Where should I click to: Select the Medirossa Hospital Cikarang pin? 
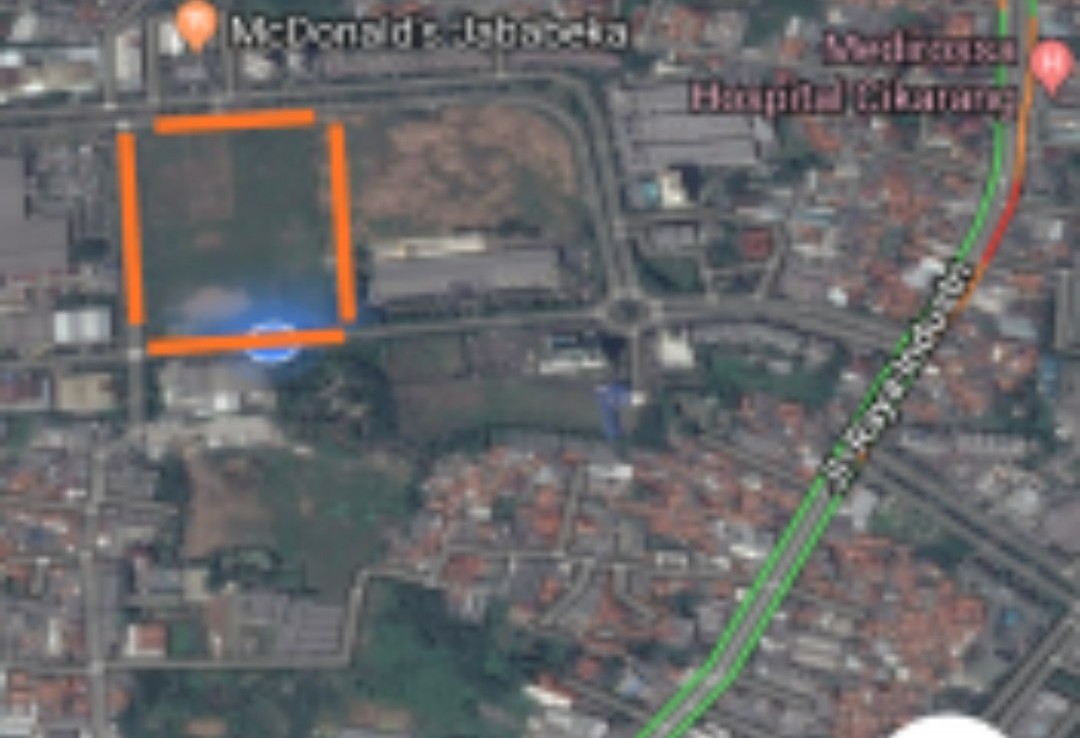(x=1050, y=64)
